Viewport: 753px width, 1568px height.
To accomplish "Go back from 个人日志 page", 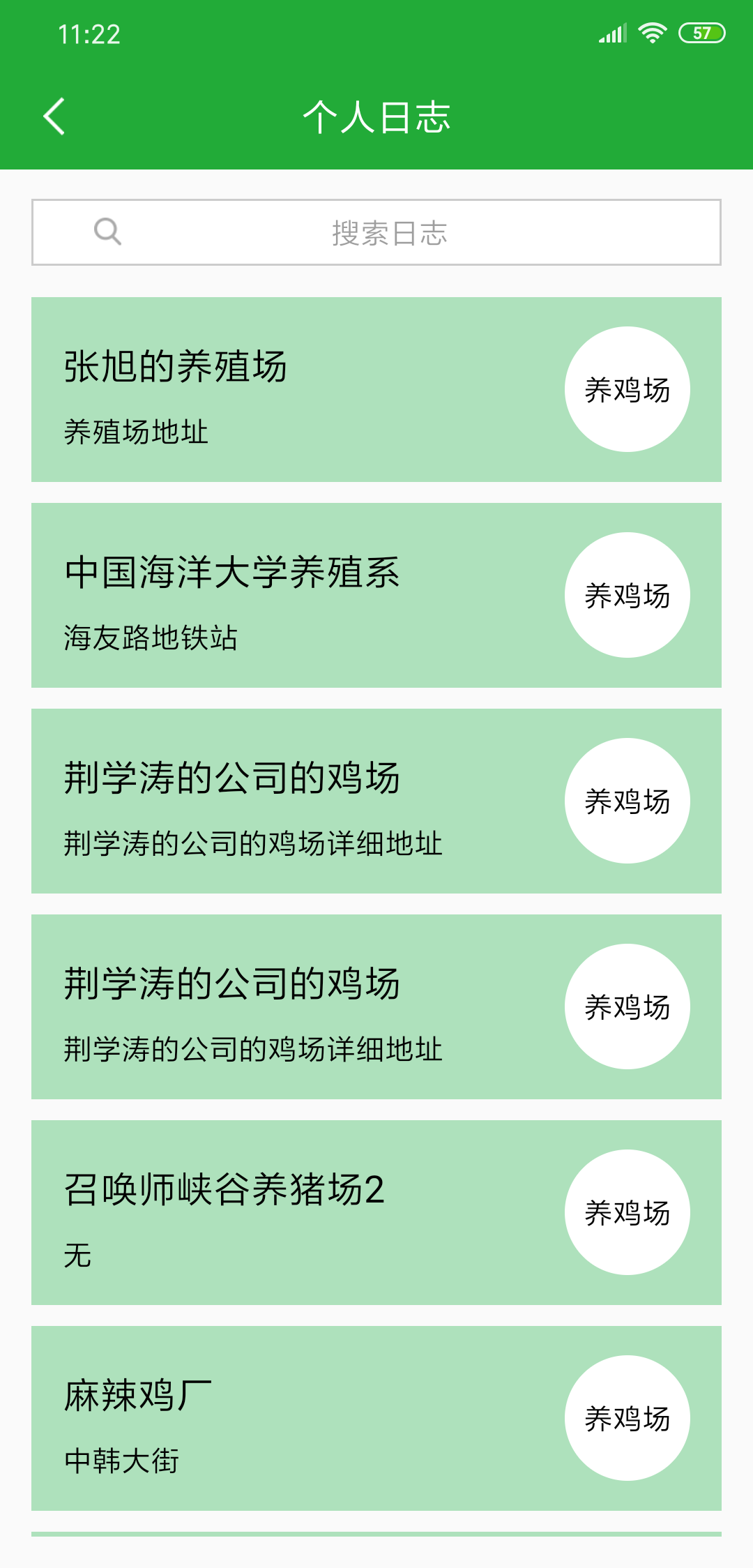I will (54, 116).
